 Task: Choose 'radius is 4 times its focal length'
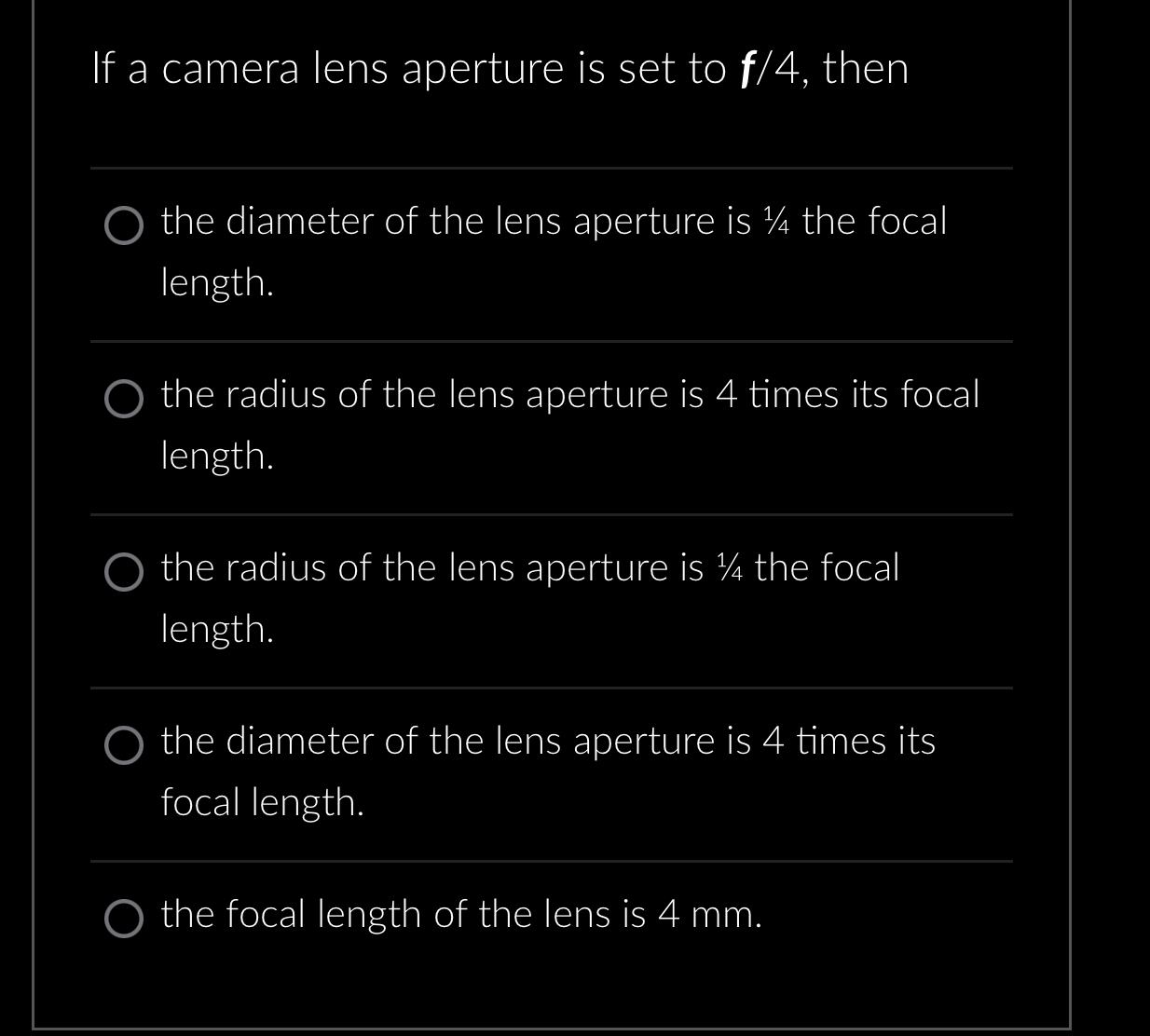(x=123, y=399)
